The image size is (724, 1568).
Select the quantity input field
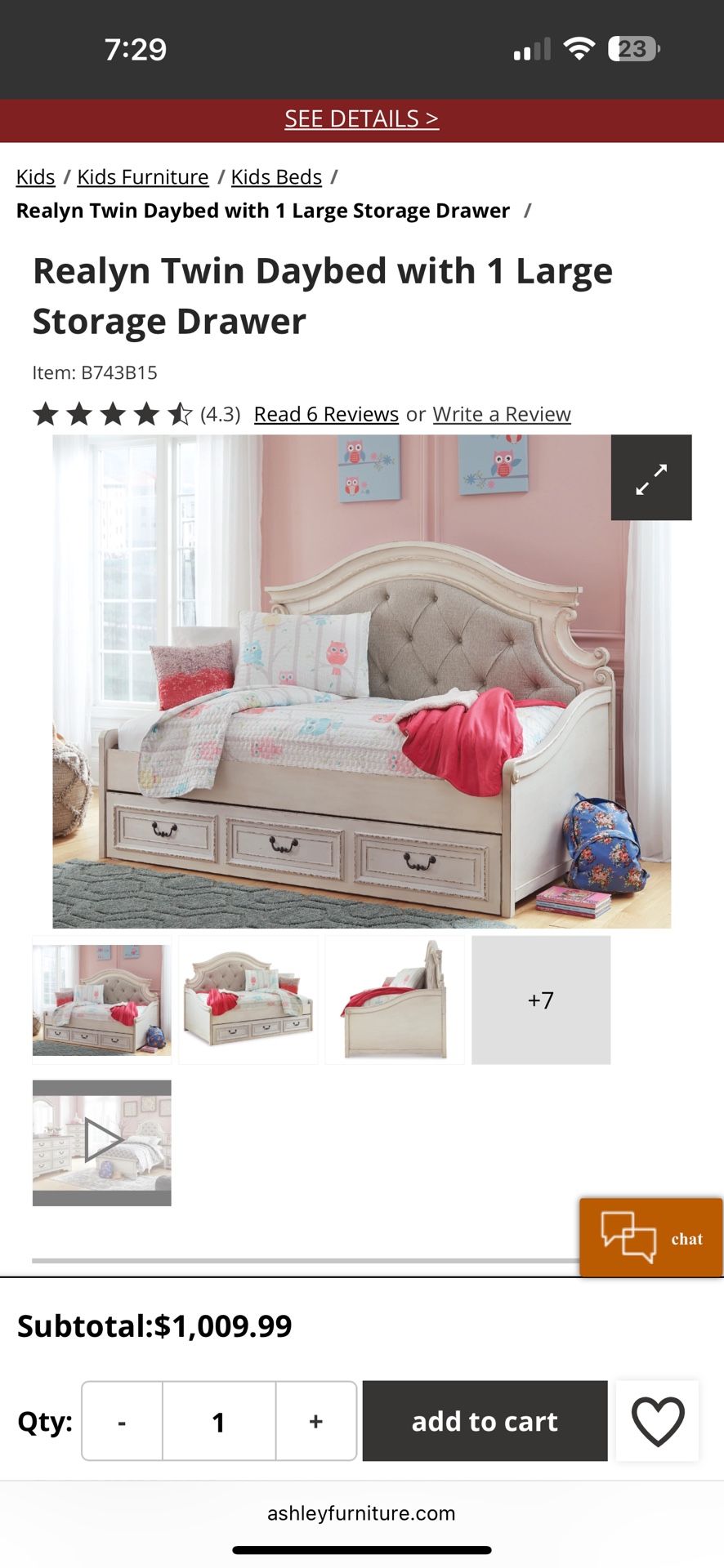coord(218,1421)
